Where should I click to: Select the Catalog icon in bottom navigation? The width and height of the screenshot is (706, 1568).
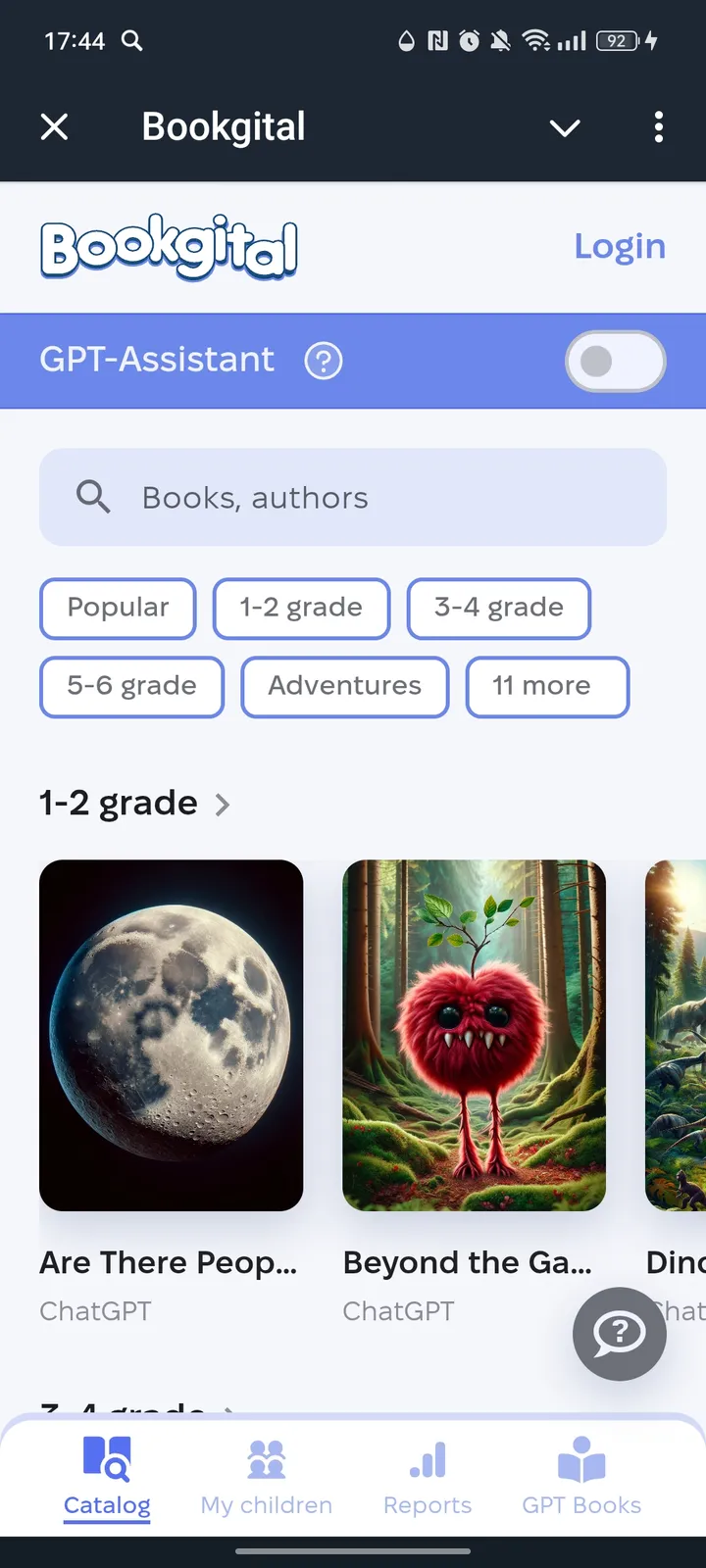click(107, 1460)
